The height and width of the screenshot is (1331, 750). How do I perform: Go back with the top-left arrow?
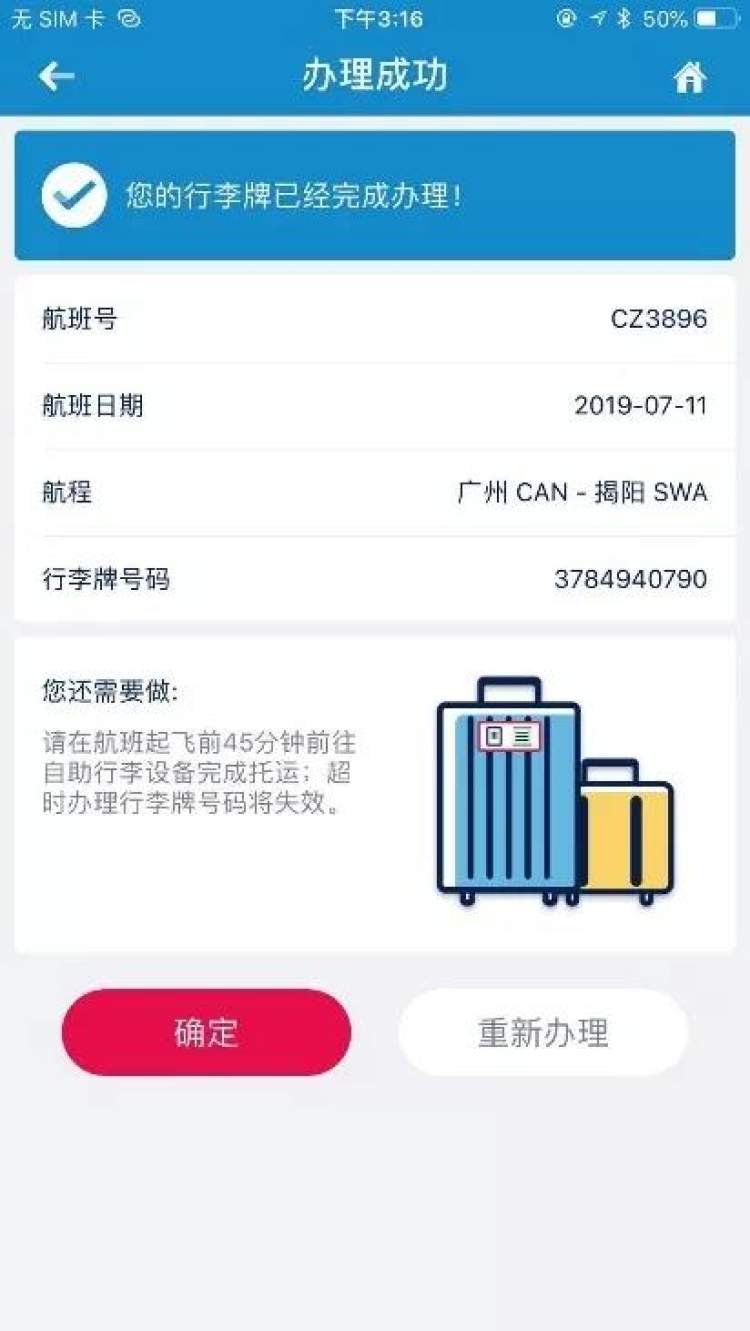coord(56,77)
